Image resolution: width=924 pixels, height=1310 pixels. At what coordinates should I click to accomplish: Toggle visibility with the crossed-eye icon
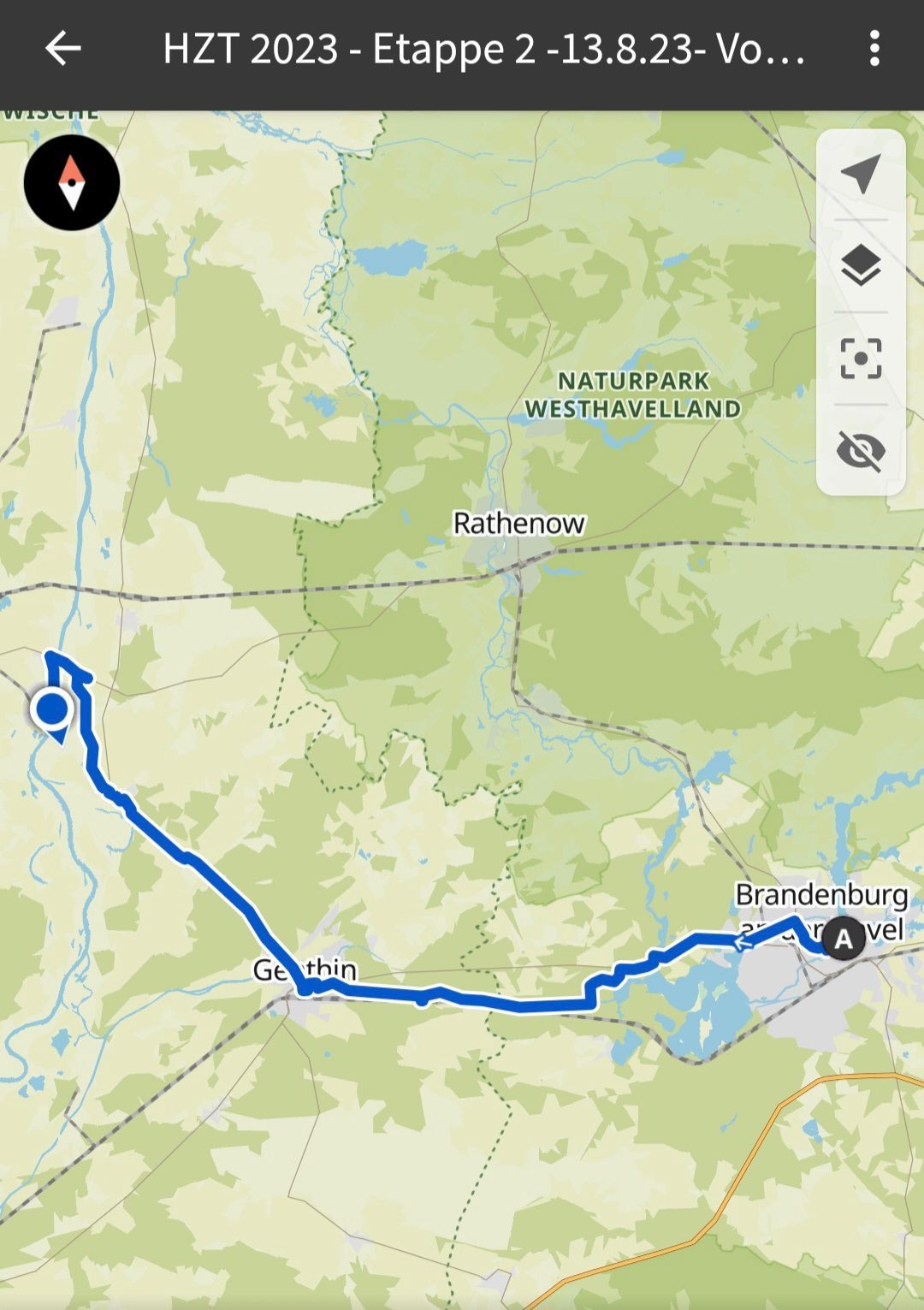tap(861, 450)
